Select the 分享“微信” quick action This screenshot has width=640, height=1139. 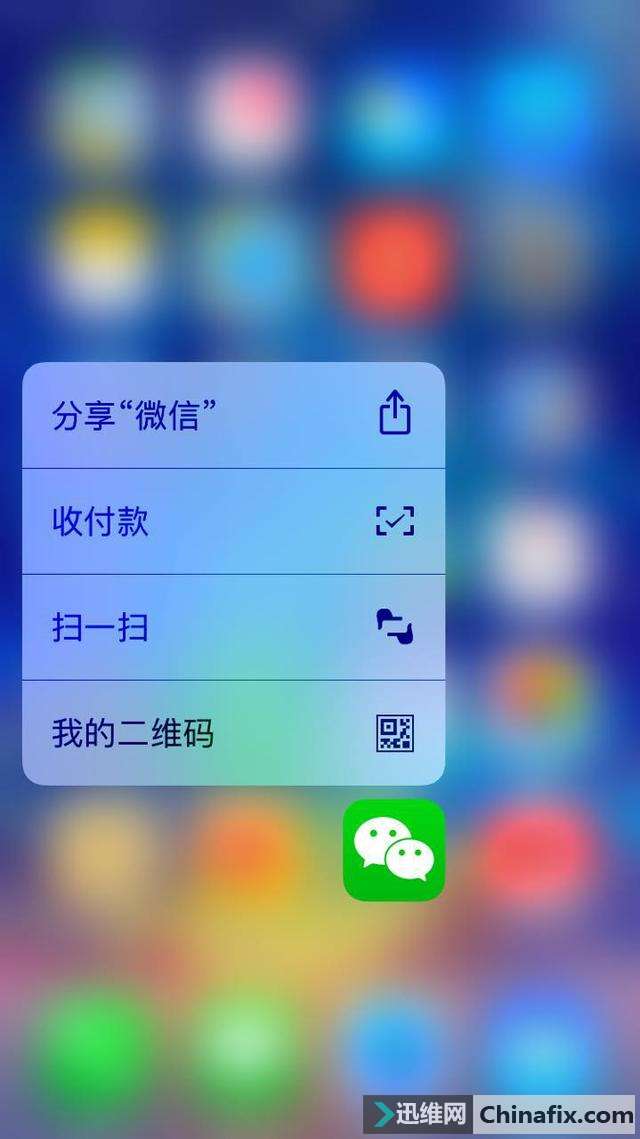(x=233, y=416)
